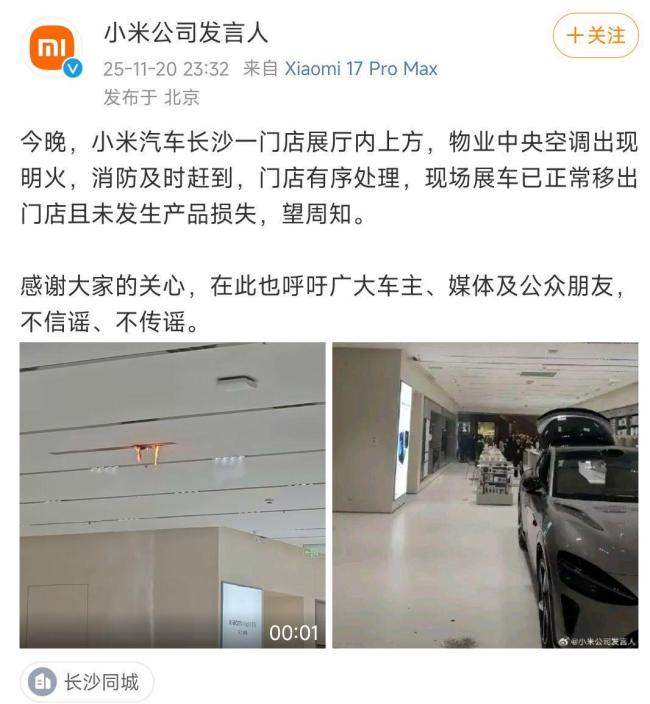
Task: Open 小米公司发言人 username
Action: click(186, 32)
